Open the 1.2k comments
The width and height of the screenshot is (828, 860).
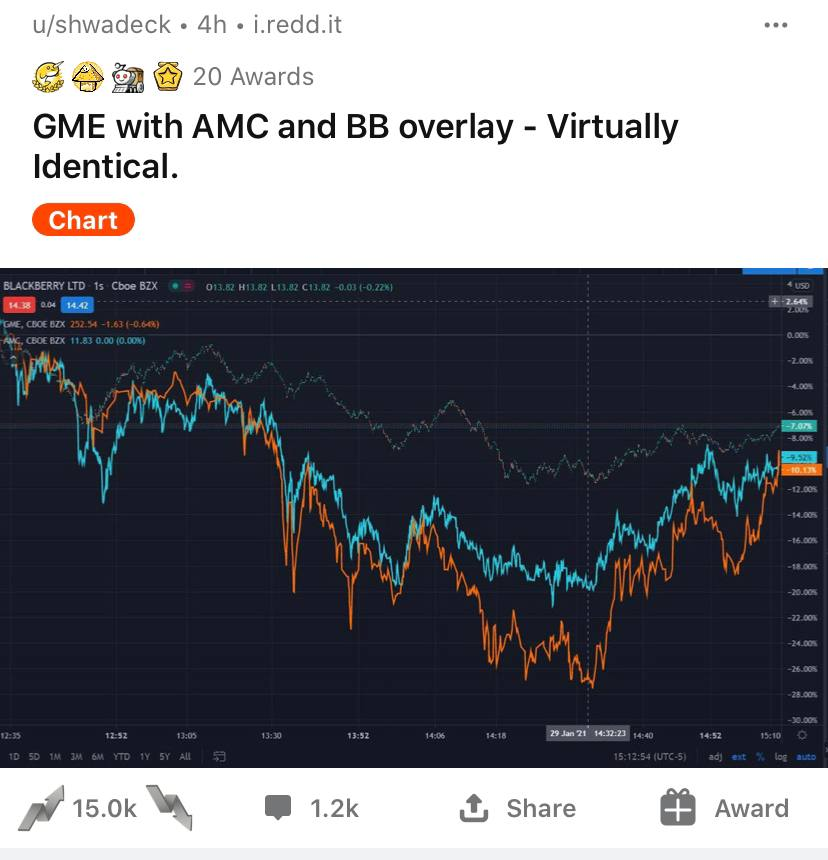click(x=311, y=808)
